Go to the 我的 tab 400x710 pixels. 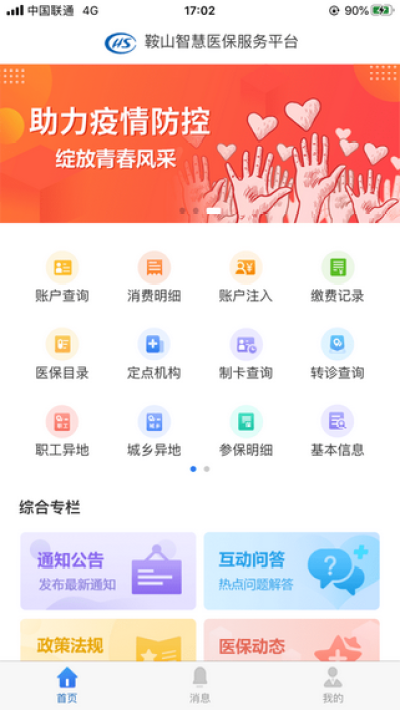coord(333,685)
